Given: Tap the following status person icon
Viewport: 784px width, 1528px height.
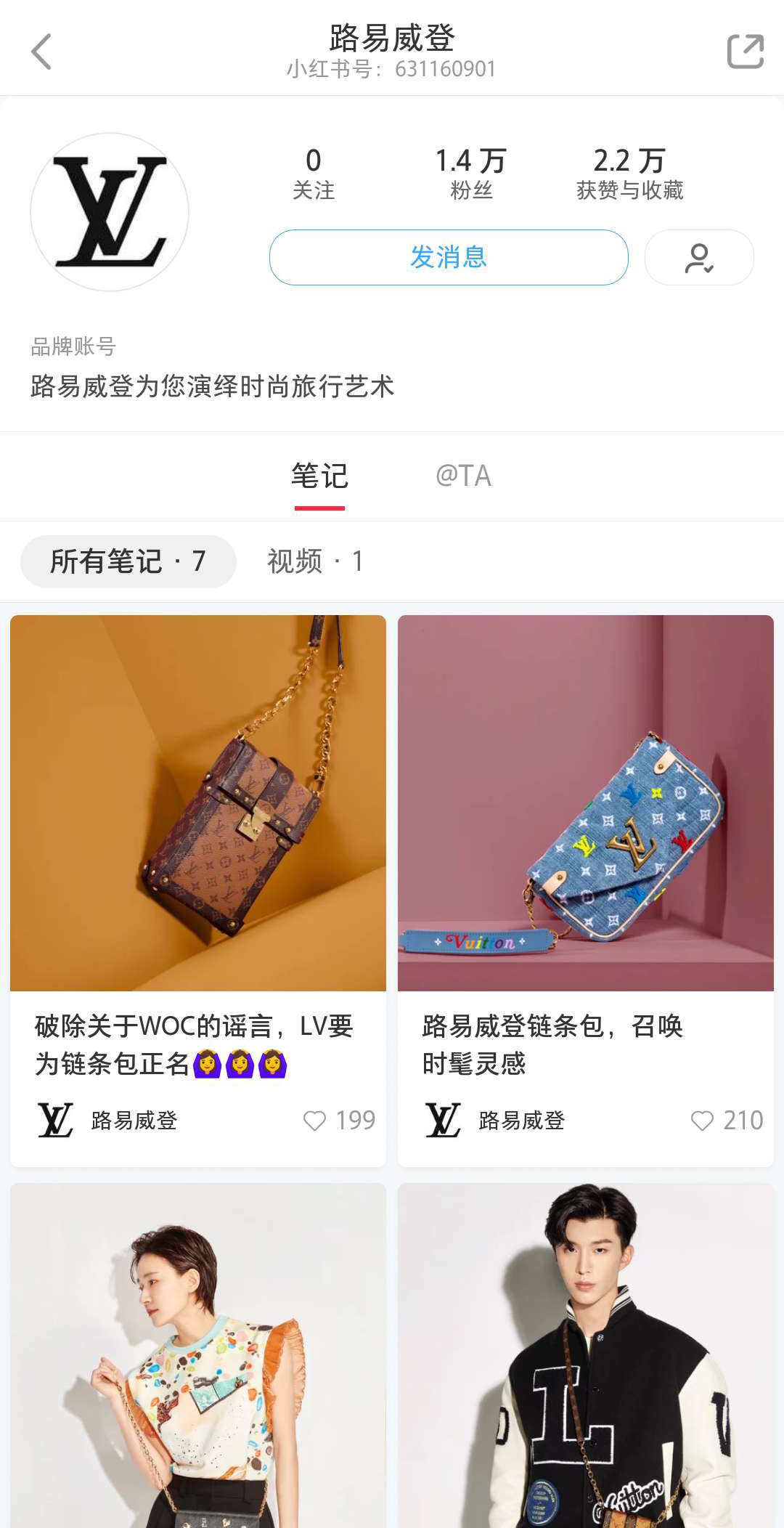Looking at the screenshot, I should coord(699,258).
